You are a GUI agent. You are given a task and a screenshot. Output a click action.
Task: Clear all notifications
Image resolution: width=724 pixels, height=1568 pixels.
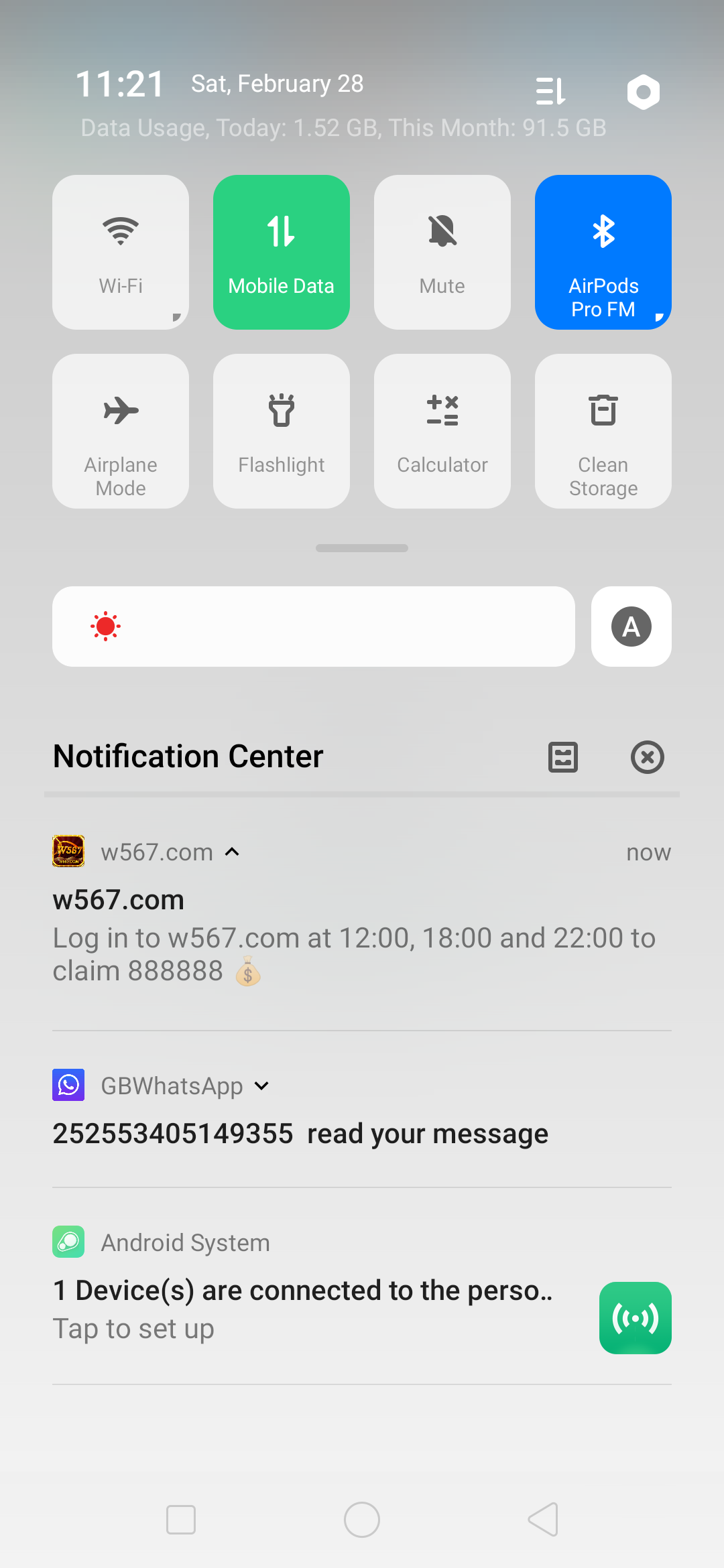[x=647, y=757]
